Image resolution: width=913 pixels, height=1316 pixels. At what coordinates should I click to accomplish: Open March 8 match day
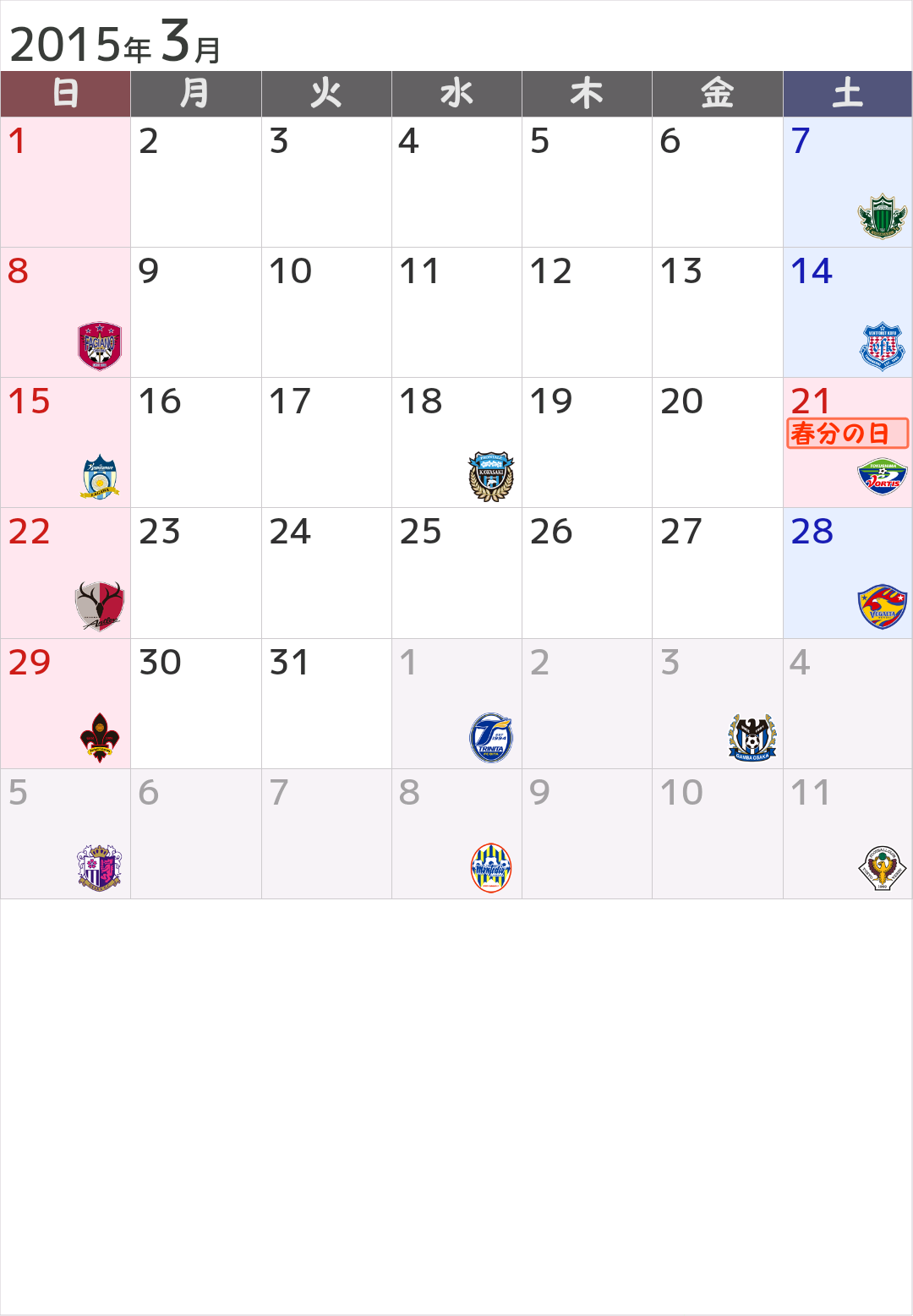pos(66,313)
